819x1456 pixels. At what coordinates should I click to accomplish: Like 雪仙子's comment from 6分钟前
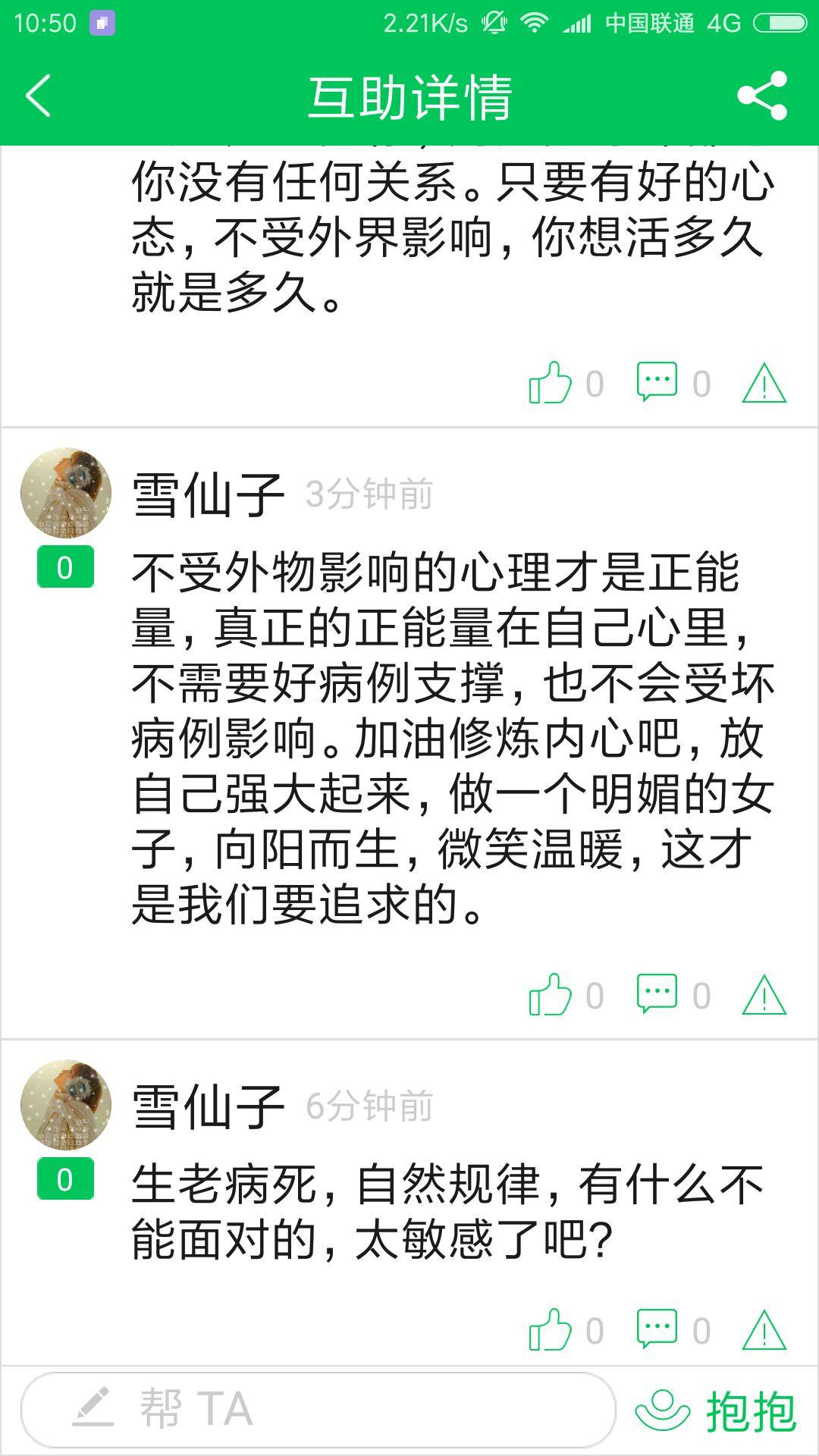point(551,1330)
